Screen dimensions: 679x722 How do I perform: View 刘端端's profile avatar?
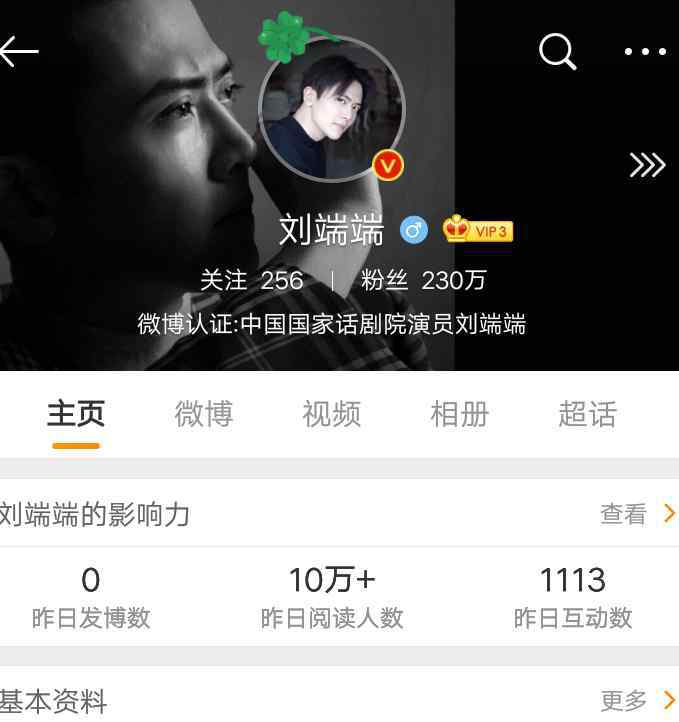click(x=332, y=110)
